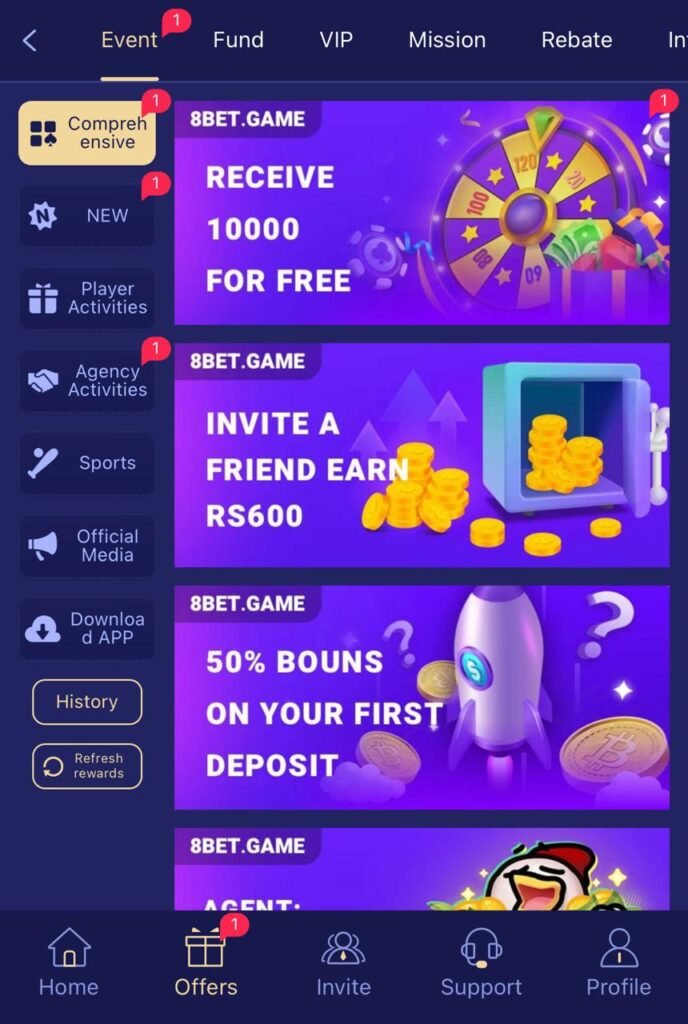Open the Invite tab
This screenshot has height=1024, width=688.
coord(343,962)
